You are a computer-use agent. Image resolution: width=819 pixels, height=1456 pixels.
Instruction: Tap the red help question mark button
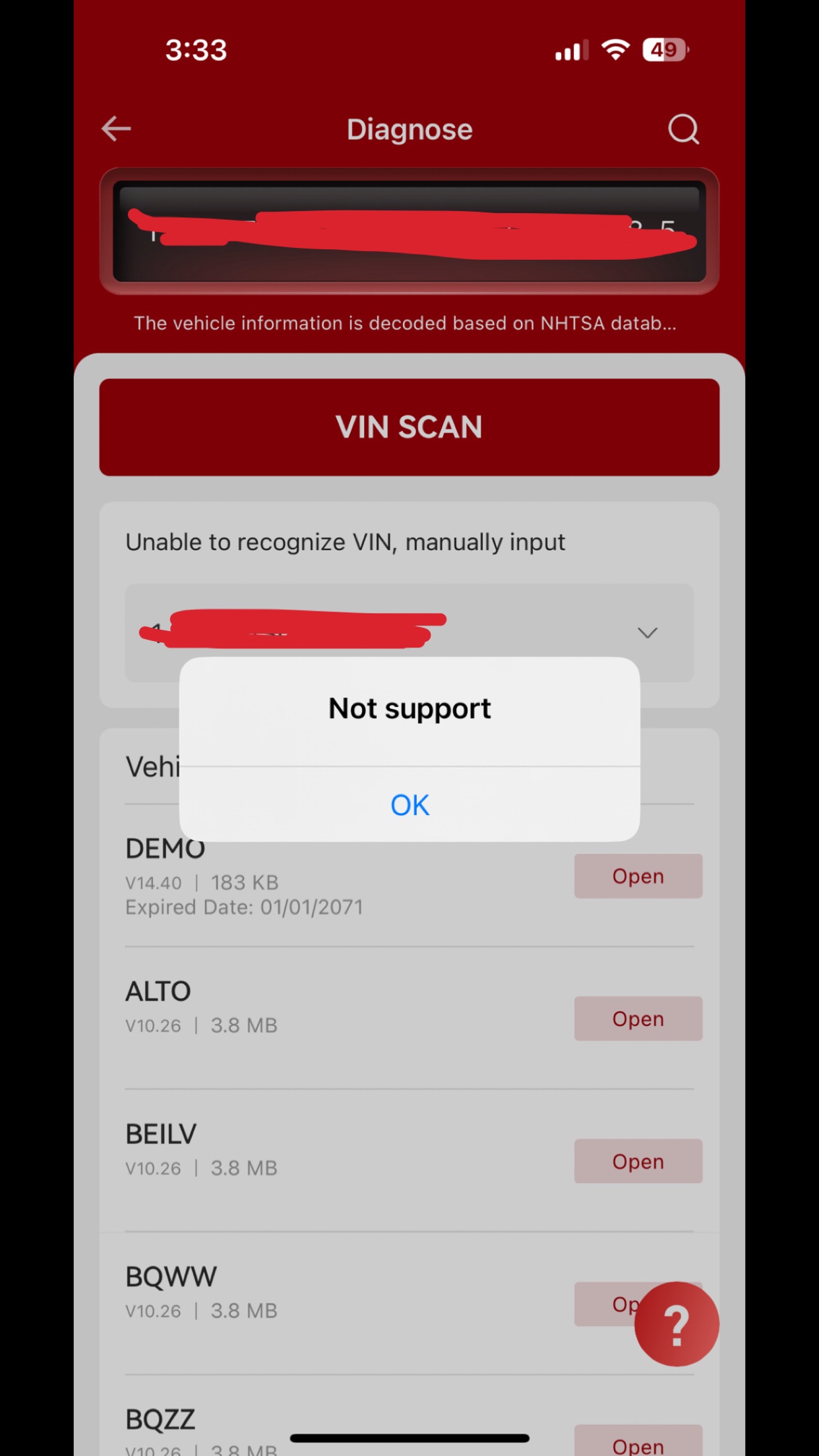(676, 1324)
